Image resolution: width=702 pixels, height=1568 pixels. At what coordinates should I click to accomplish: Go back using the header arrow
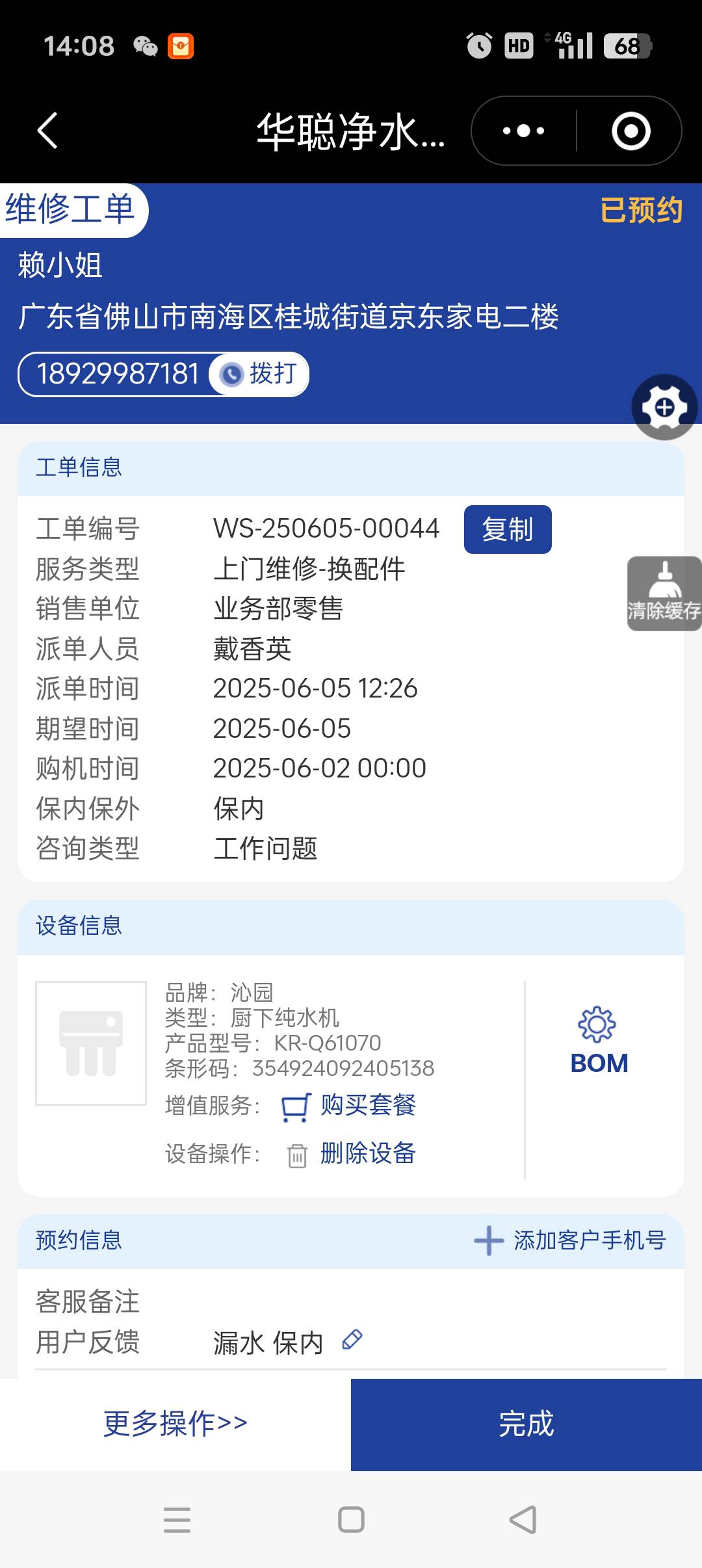coord(47,131)
